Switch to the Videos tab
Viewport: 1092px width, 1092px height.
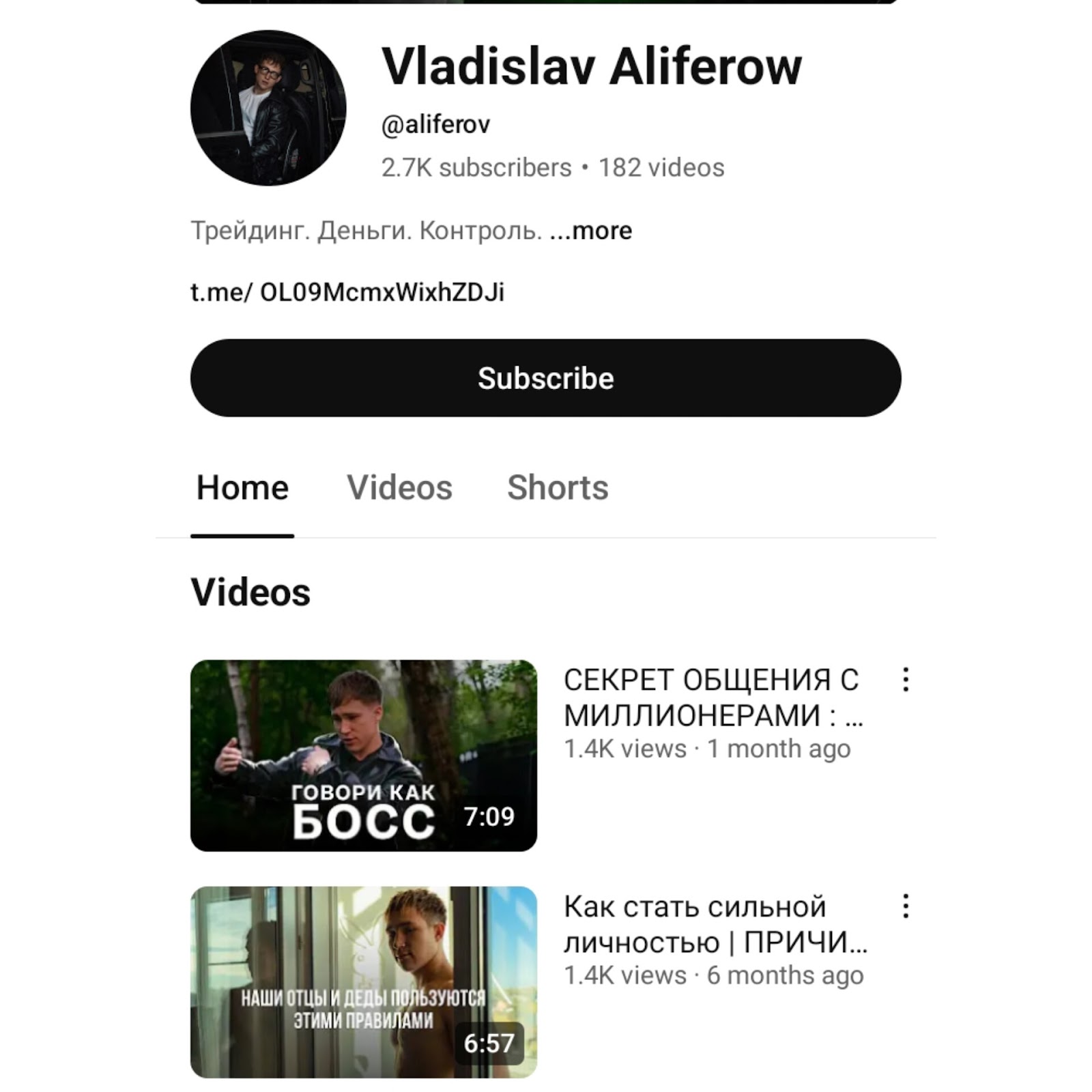399,488
